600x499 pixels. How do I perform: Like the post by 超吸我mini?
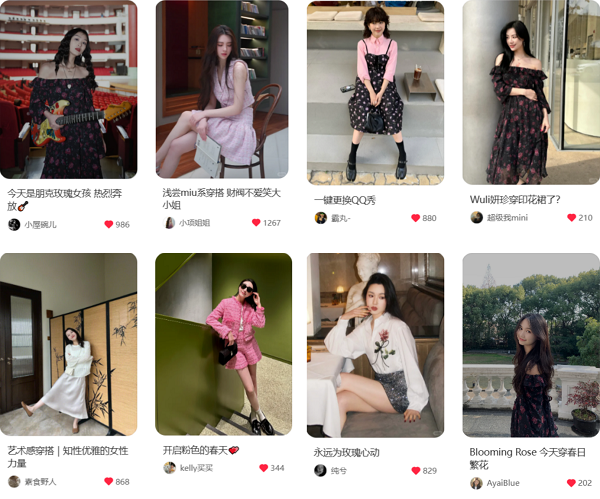click(572, 217)
